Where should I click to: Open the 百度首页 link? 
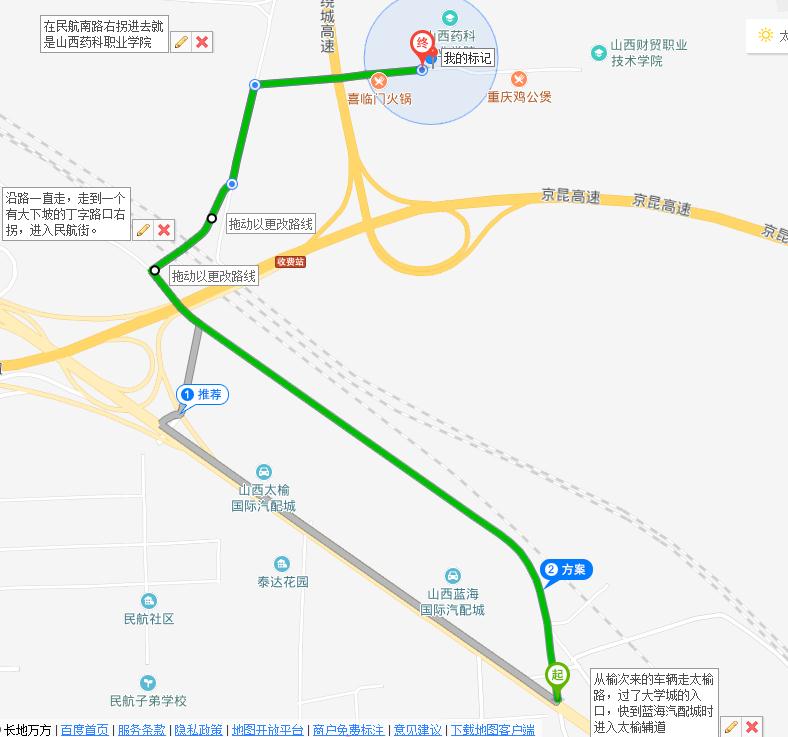point(83,730)
